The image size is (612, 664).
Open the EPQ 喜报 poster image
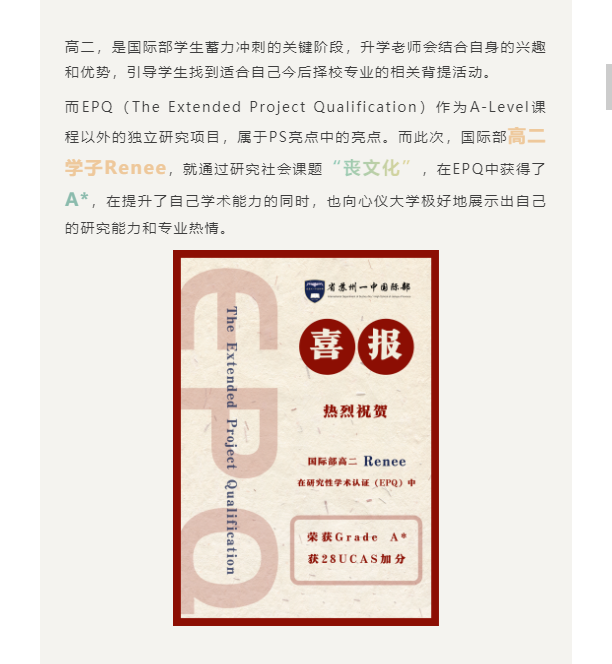[x=305, y=437]
